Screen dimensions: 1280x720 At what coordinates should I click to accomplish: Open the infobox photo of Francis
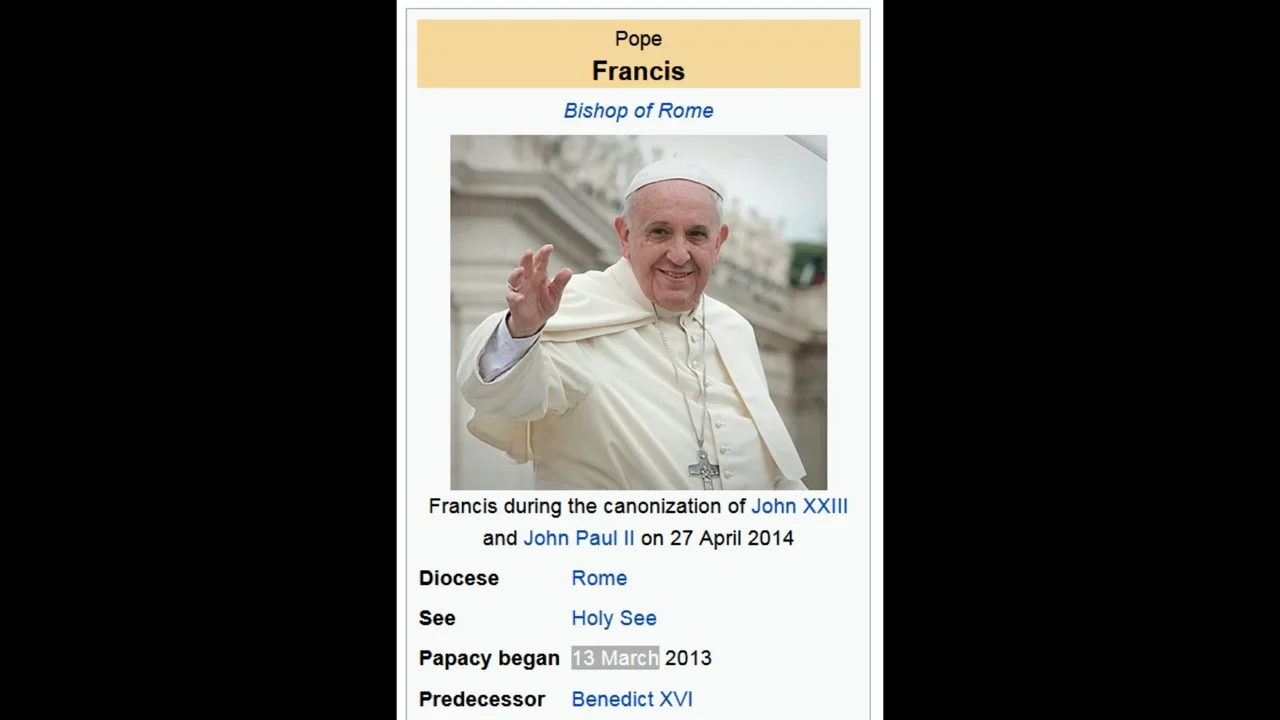638,312
